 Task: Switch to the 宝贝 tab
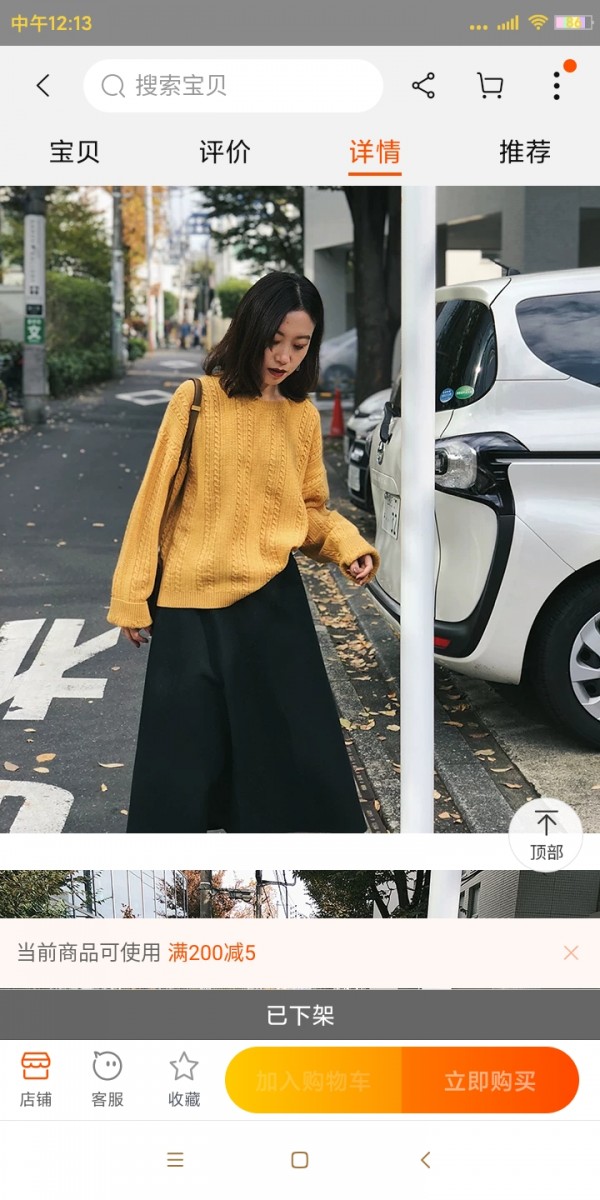[x=75, y=152]
